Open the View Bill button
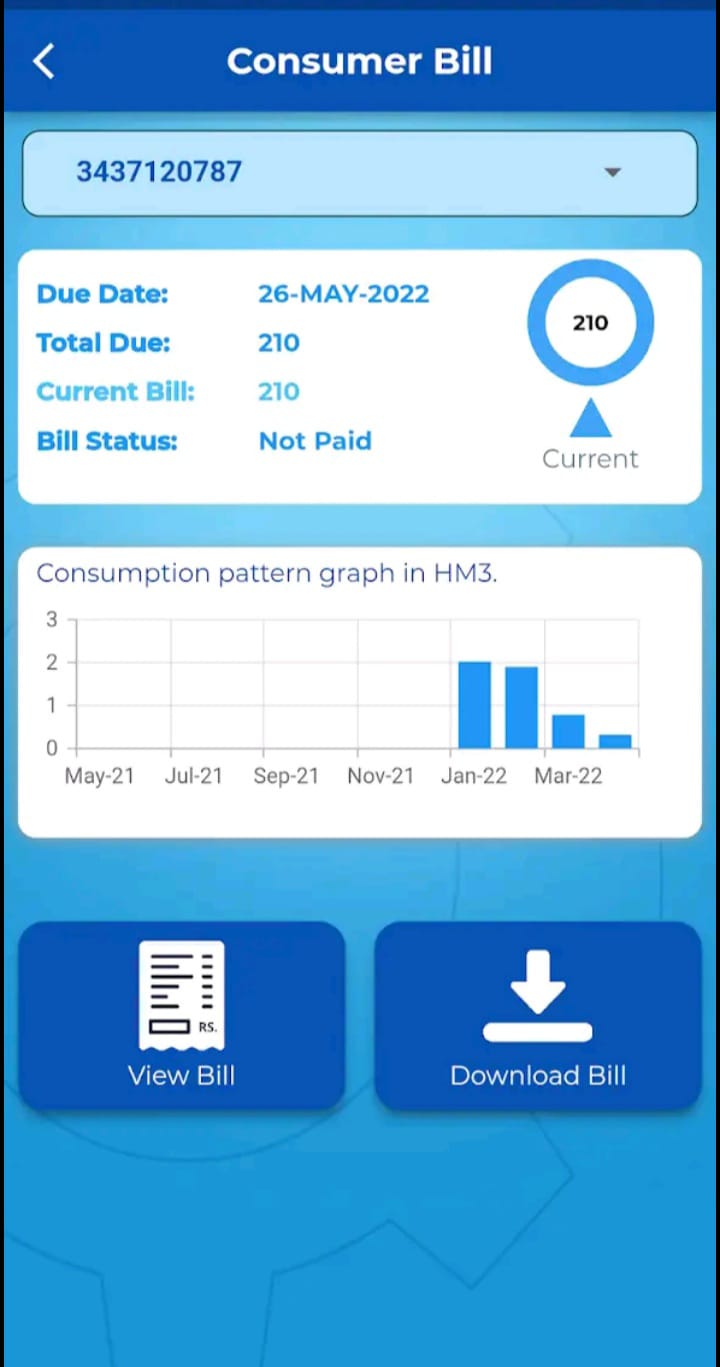This screenshot has width=720, height=1367. pyautogui.click(x=181, y=1015)
